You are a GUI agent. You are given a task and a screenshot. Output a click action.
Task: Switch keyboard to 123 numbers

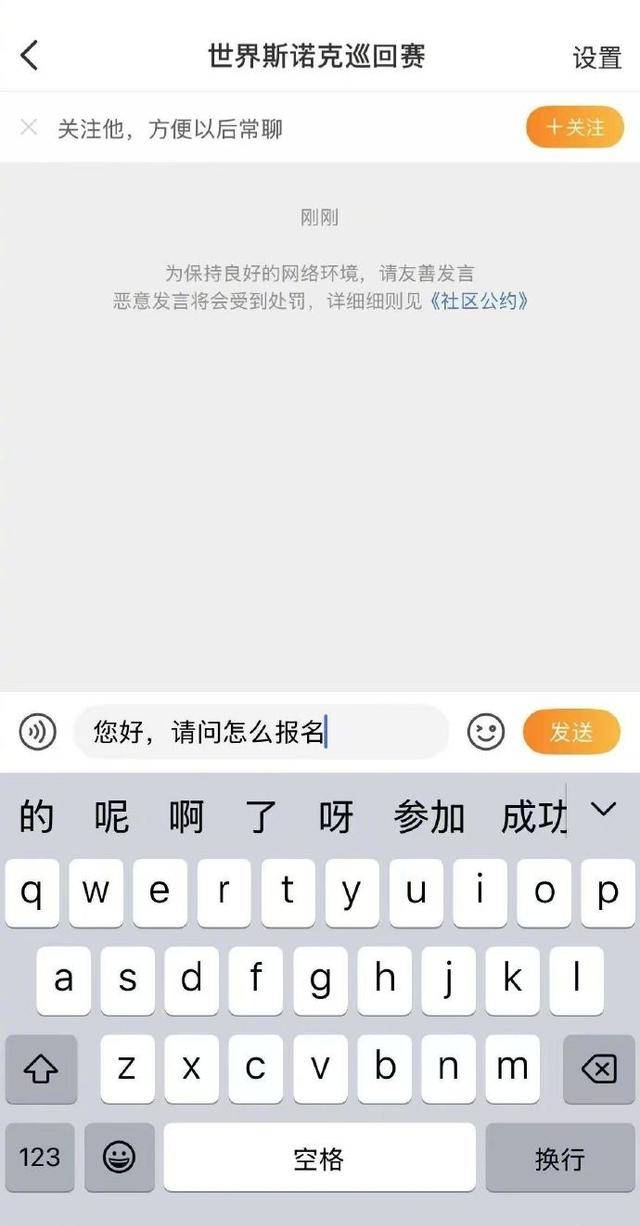[40, 1158]
